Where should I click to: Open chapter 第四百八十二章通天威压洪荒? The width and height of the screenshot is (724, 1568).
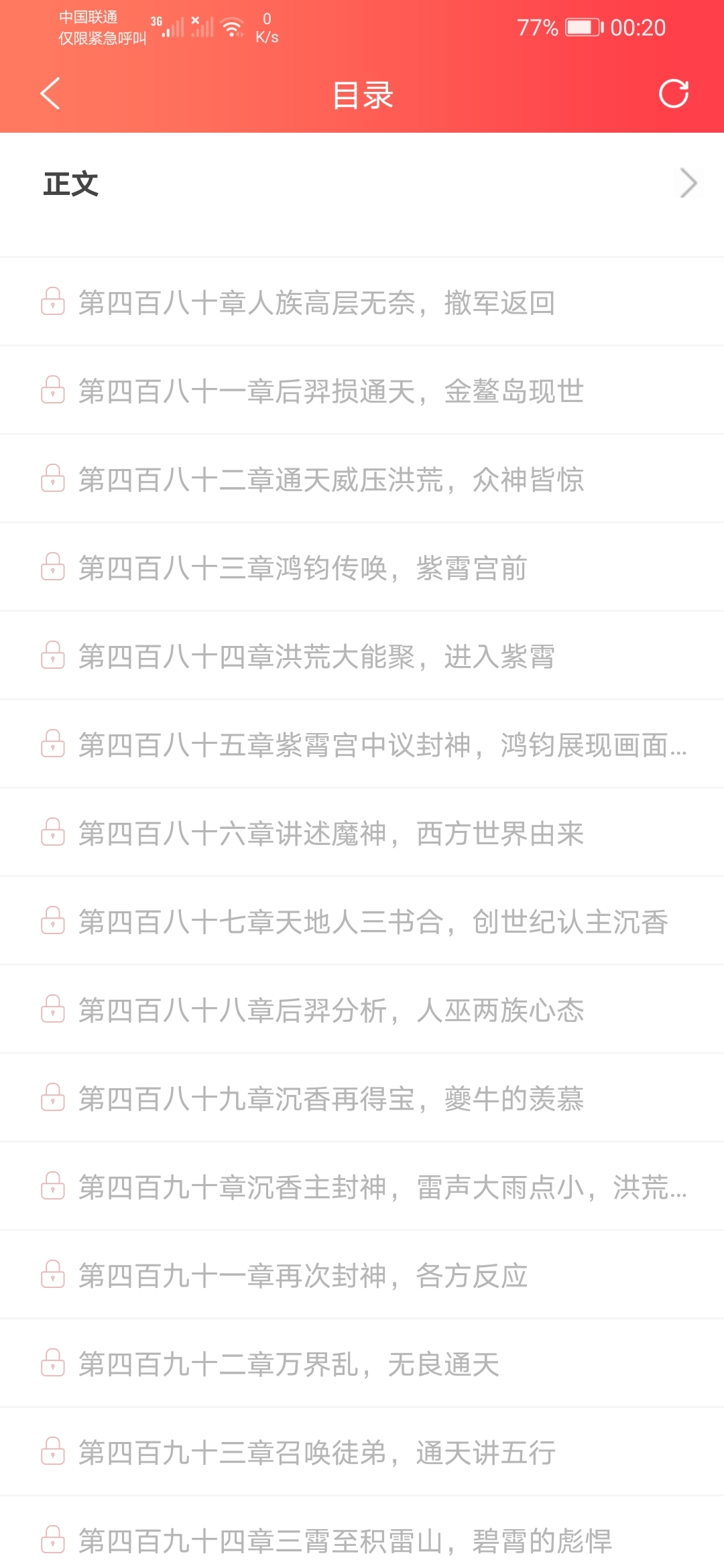coord(362,479)
